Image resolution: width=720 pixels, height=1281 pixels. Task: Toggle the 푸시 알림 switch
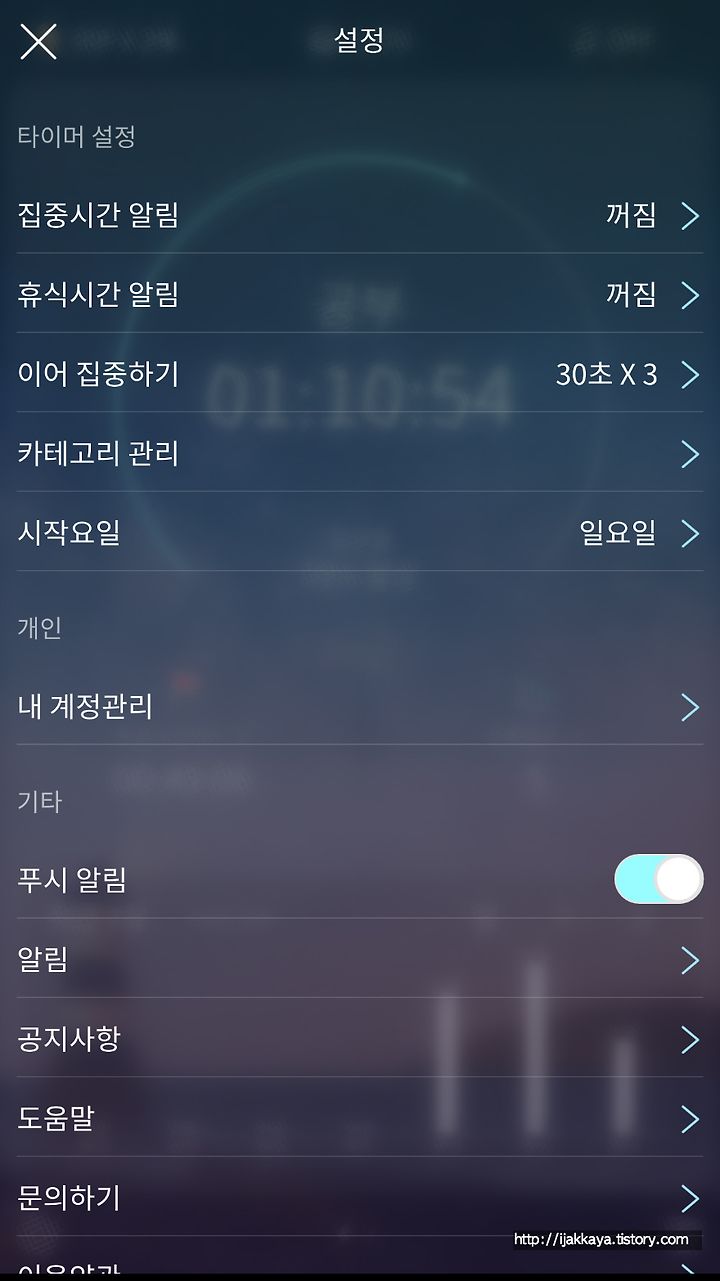[658, 879]
